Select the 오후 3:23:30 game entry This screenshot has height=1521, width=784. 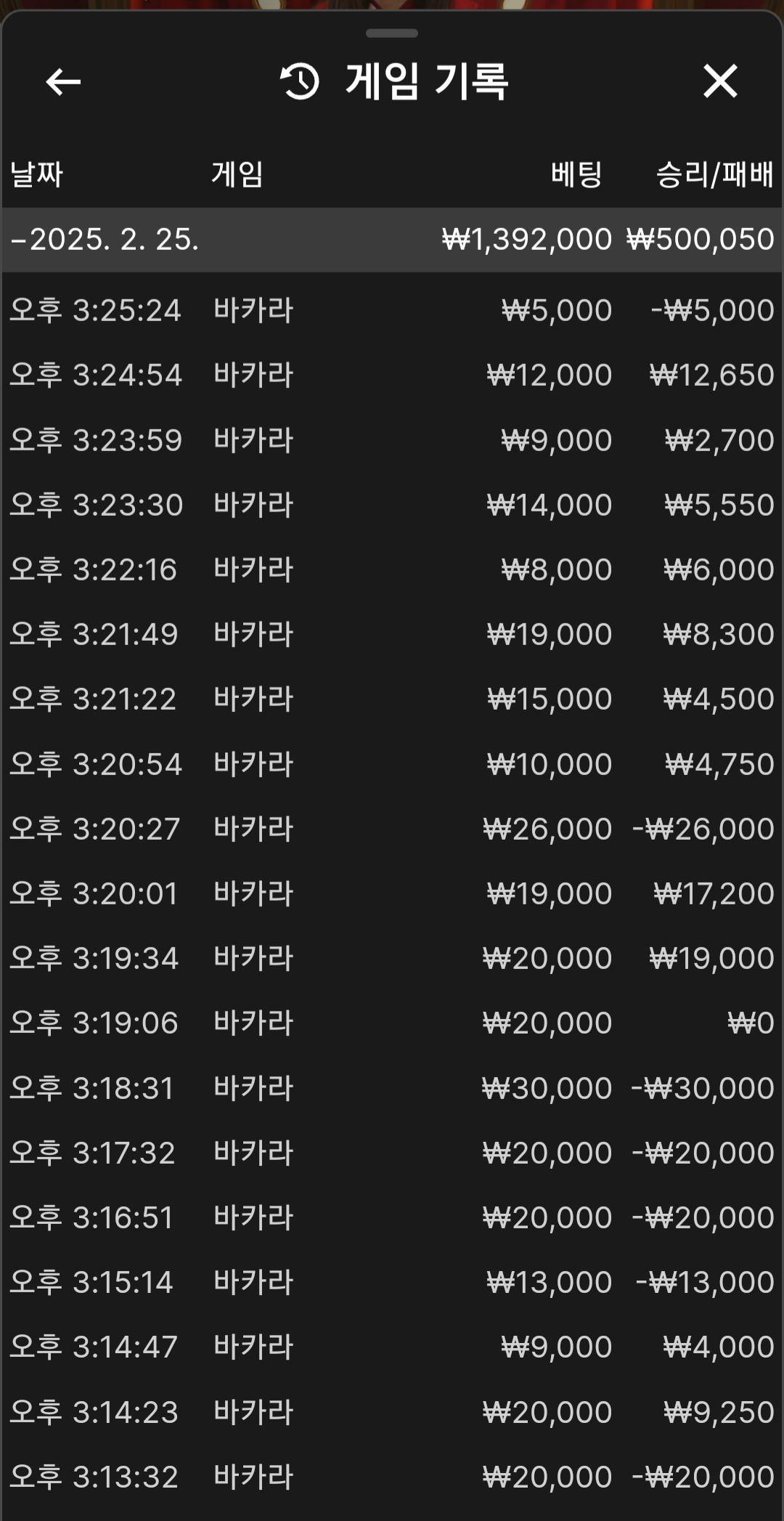pos(392,505)
